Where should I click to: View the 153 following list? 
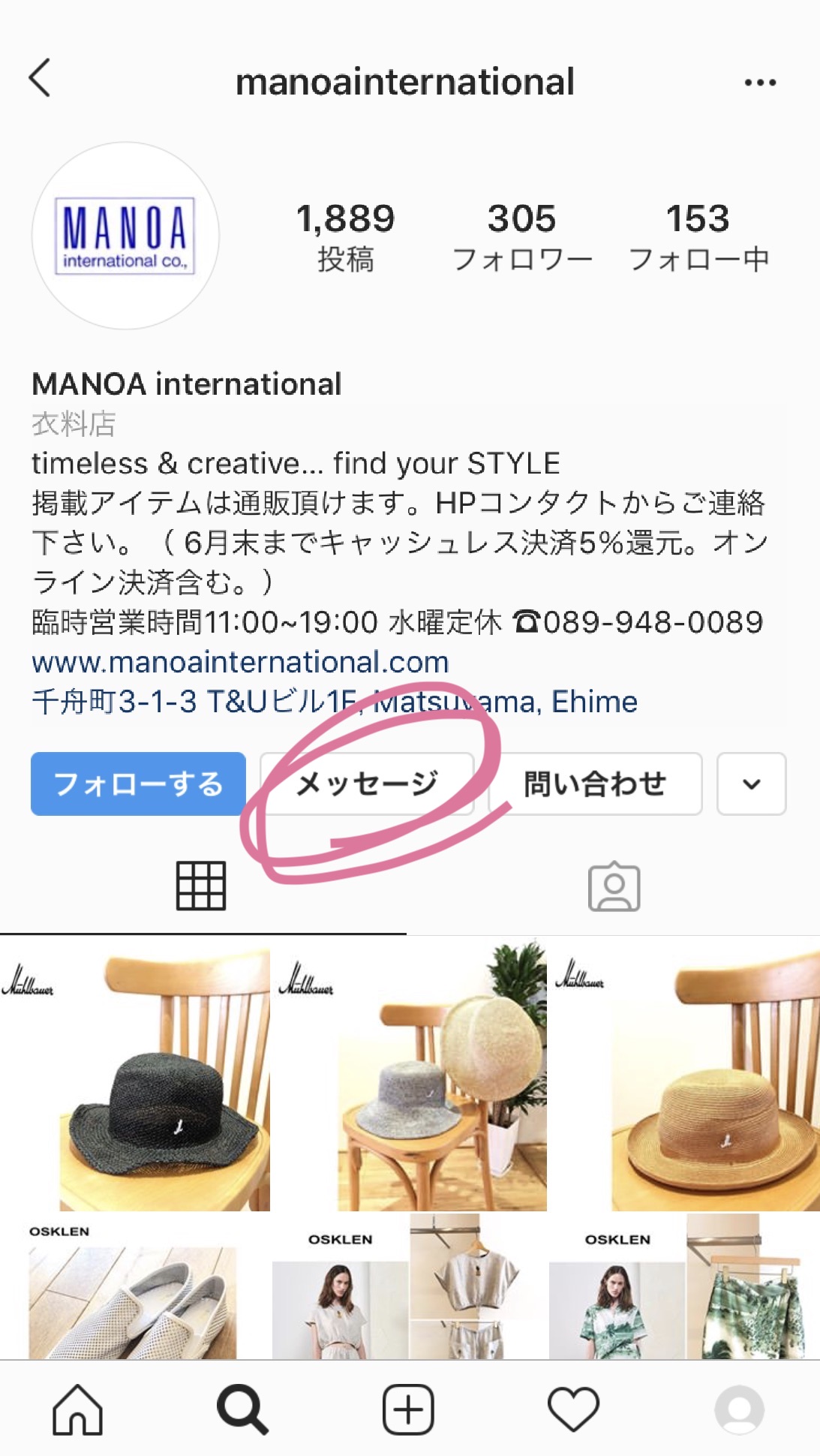(x=698, y=236)
